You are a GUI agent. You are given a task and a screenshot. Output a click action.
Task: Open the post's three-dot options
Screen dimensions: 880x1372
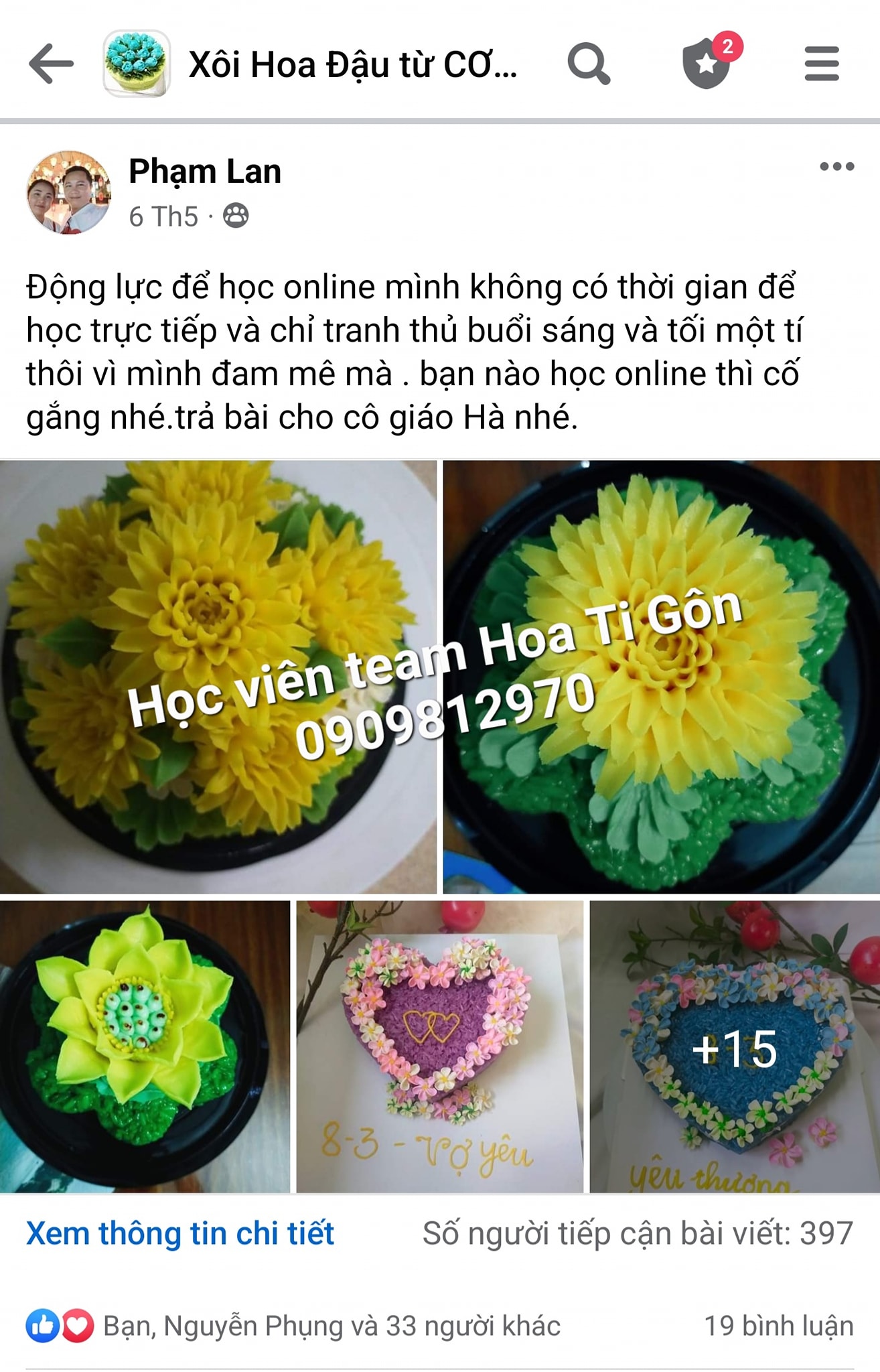(836, 167)
